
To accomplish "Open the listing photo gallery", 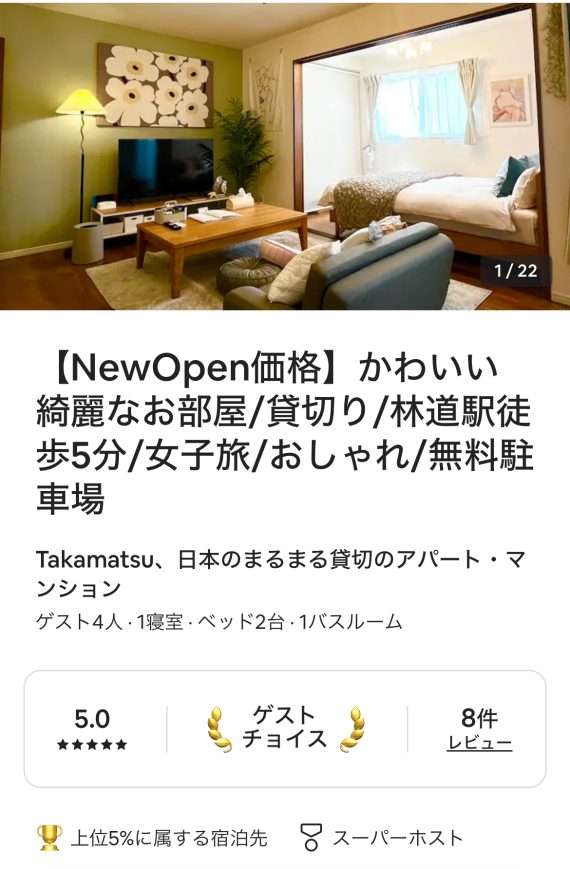I will (285, 156).
